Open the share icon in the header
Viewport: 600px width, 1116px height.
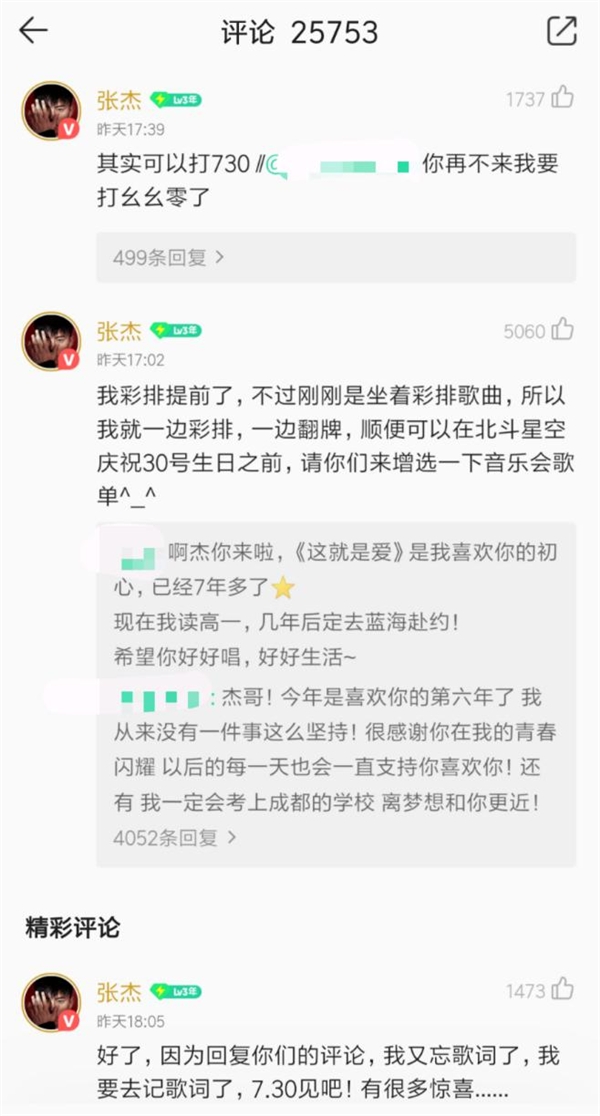[x=562, y=31]
